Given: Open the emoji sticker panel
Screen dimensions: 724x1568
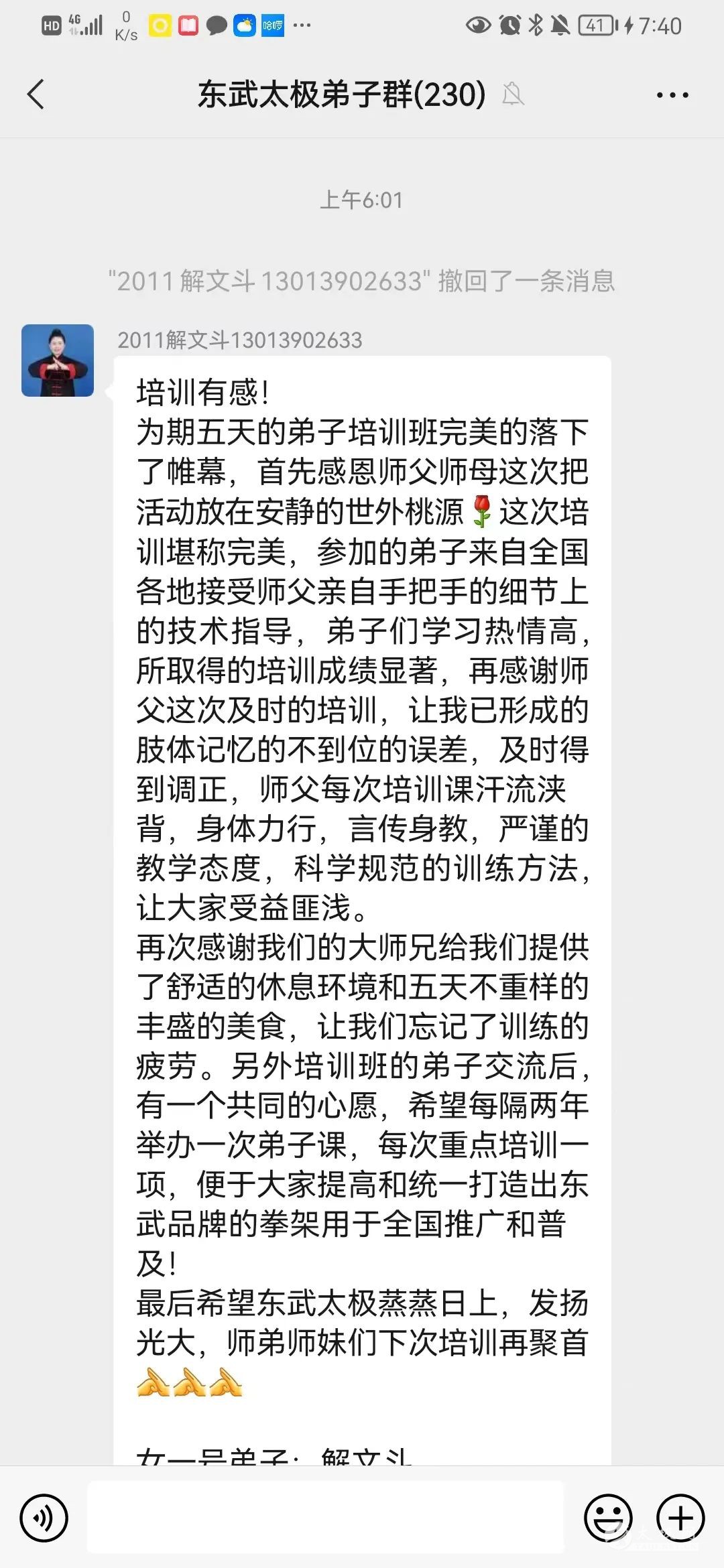Looking at the screenshot, I should click(x=608, y=1518).
